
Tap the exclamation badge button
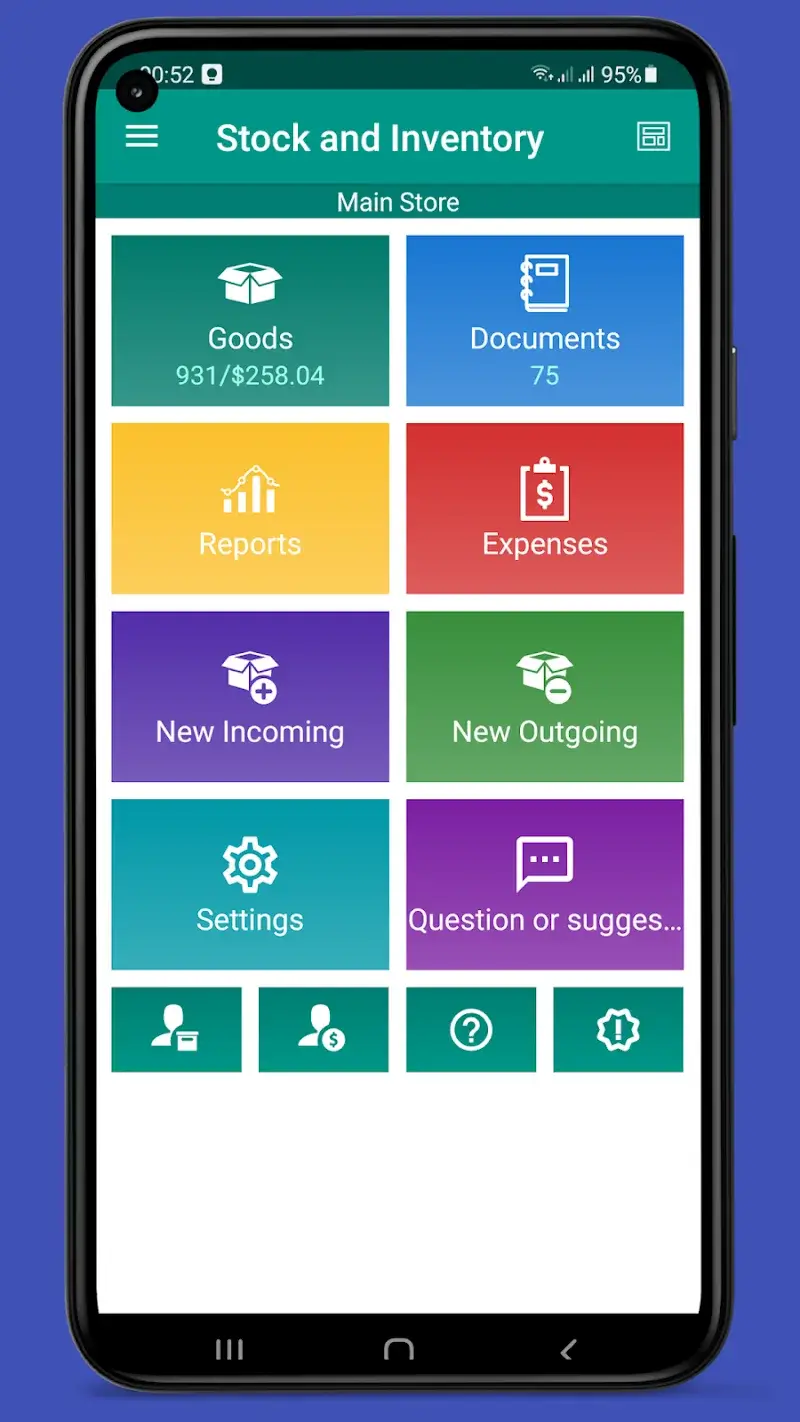click(618, 1030)
